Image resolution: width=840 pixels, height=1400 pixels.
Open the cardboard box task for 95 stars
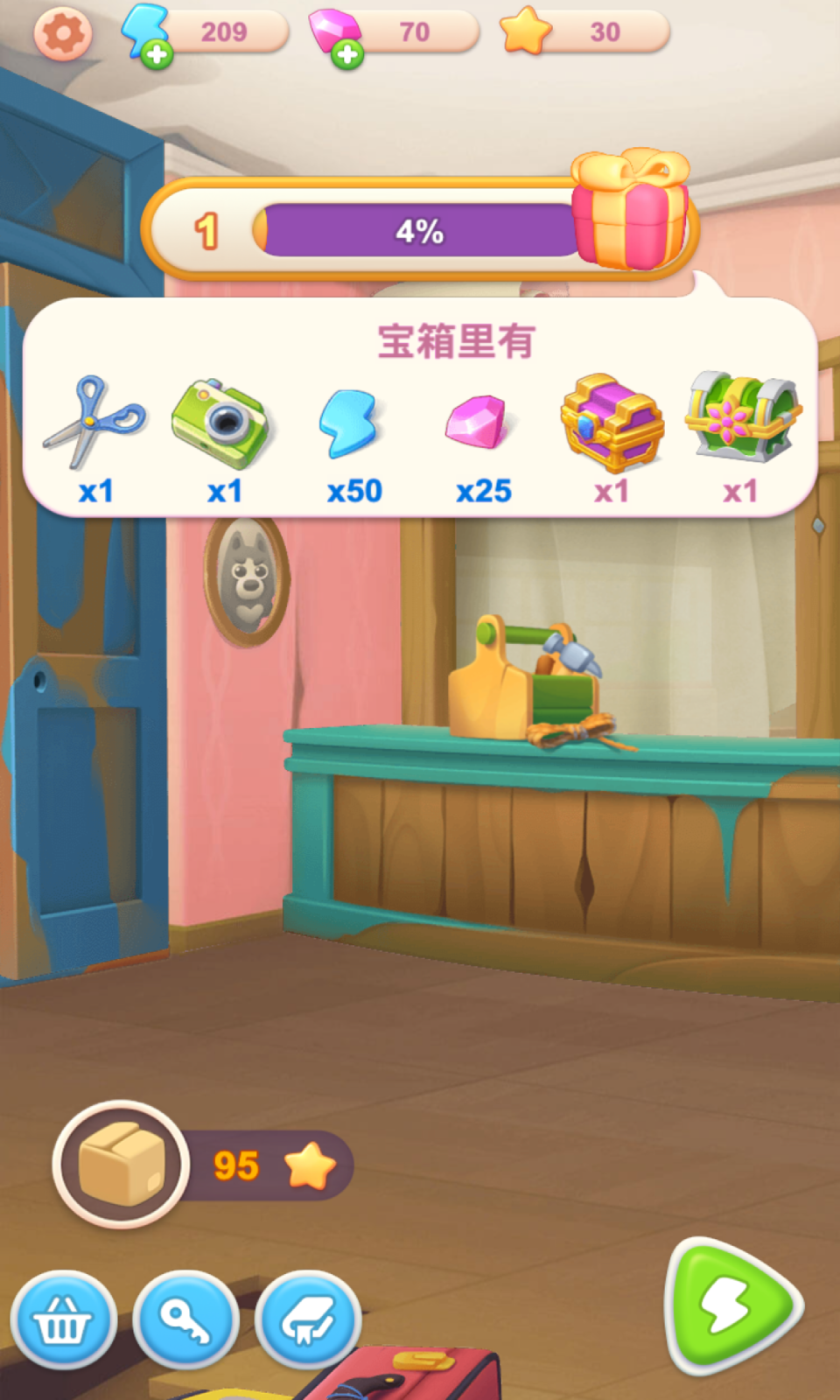click(x=122, y=1164)
